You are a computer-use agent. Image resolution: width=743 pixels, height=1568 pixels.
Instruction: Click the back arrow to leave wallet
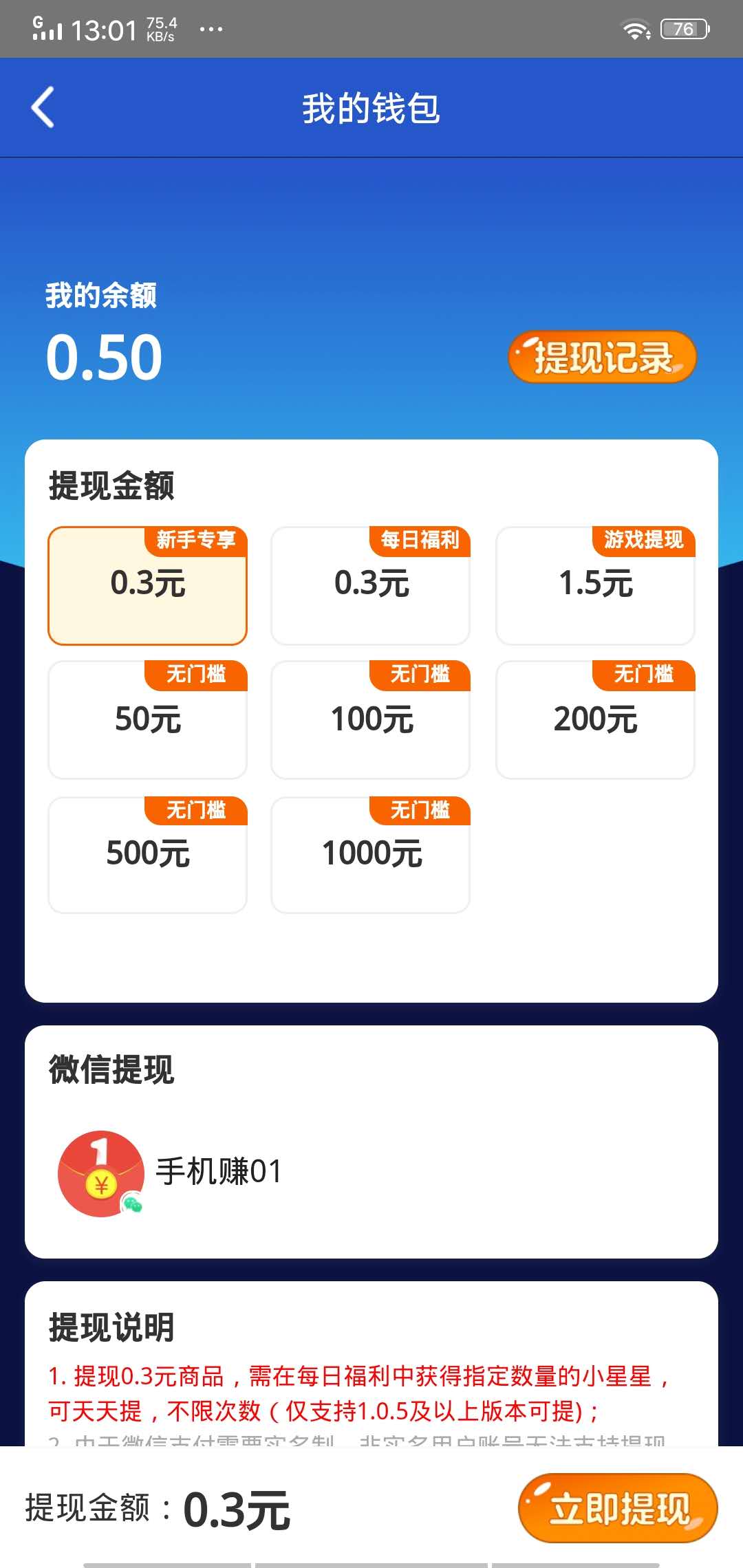[x=43, y=107]
